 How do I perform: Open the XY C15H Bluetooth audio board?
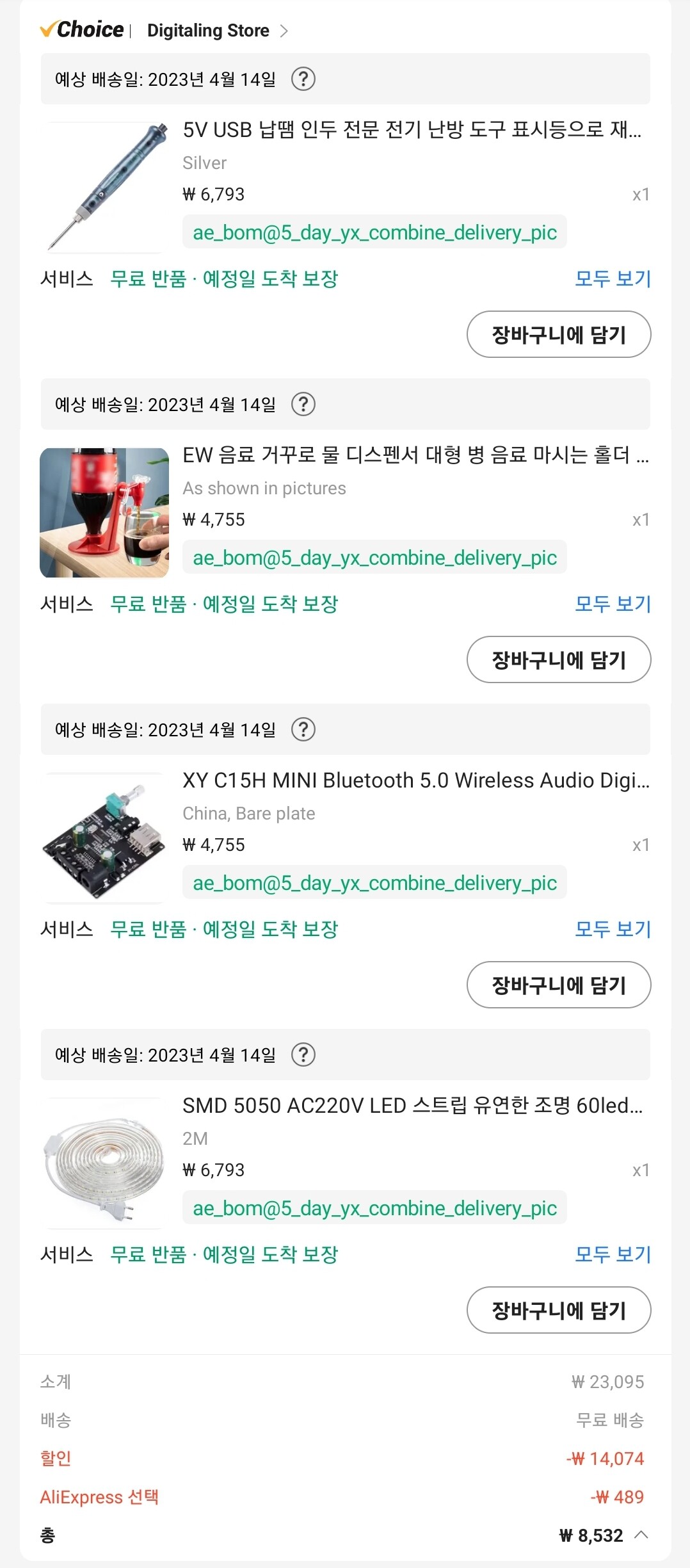pyautogui.click(x=415, y=780)
